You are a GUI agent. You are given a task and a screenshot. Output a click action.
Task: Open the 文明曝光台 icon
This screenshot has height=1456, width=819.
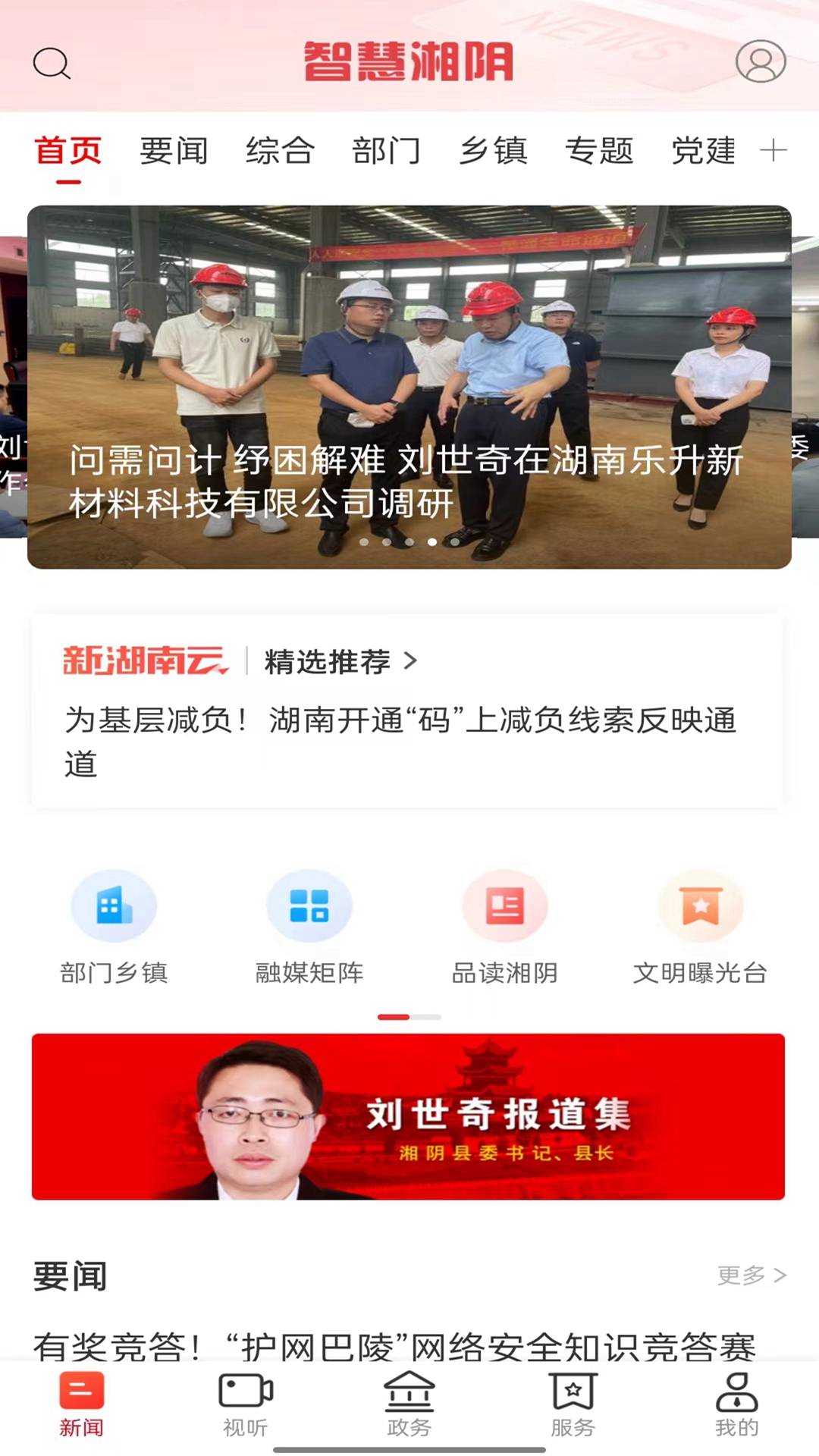(x=701, y=905)
